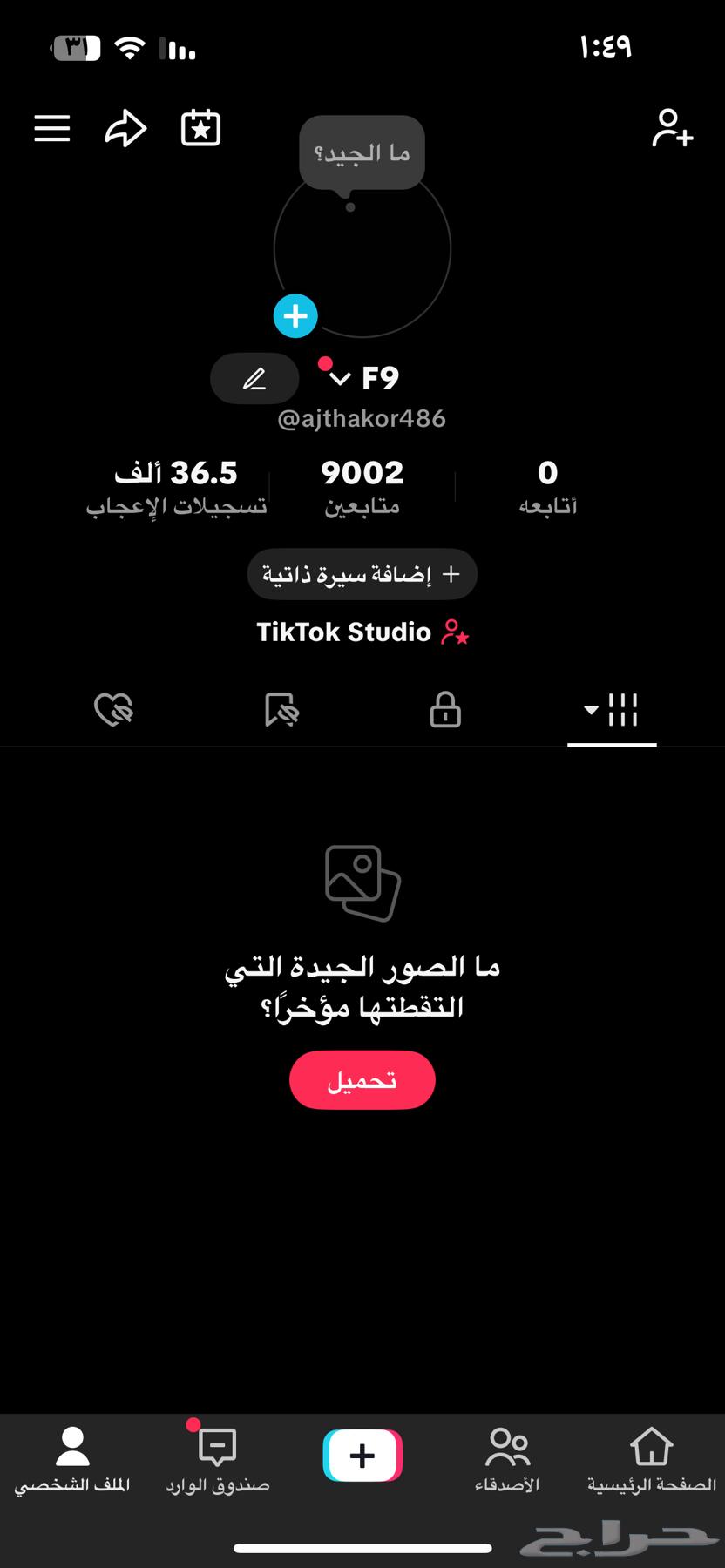Image resolution: width=725 pixels, height=1568 pixels.
Task: Switch to the private videos lock tab
Action: (444, 710)
